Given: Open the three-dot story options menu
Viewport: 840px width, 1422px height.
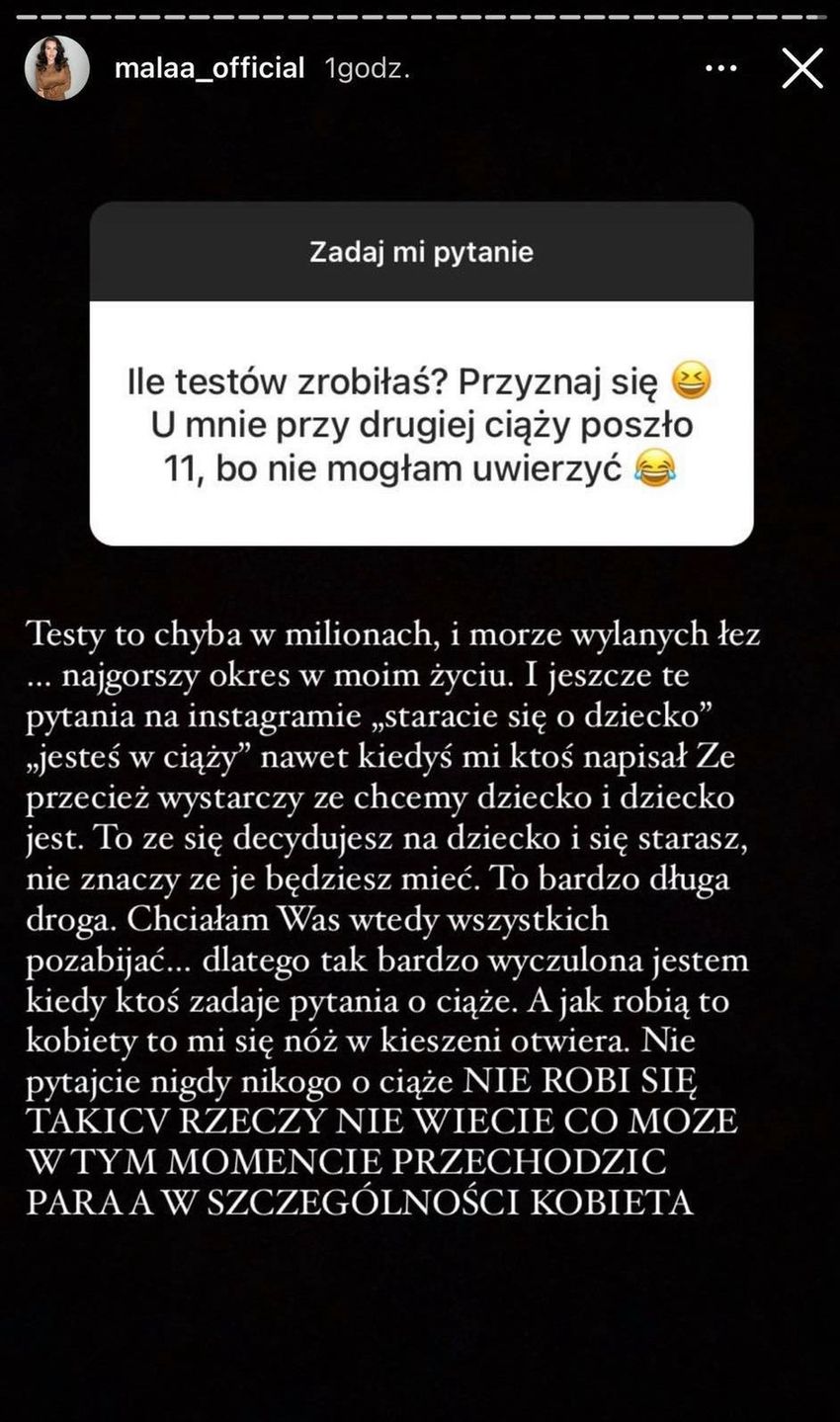Looking at the screenshot, I should 720,69.
